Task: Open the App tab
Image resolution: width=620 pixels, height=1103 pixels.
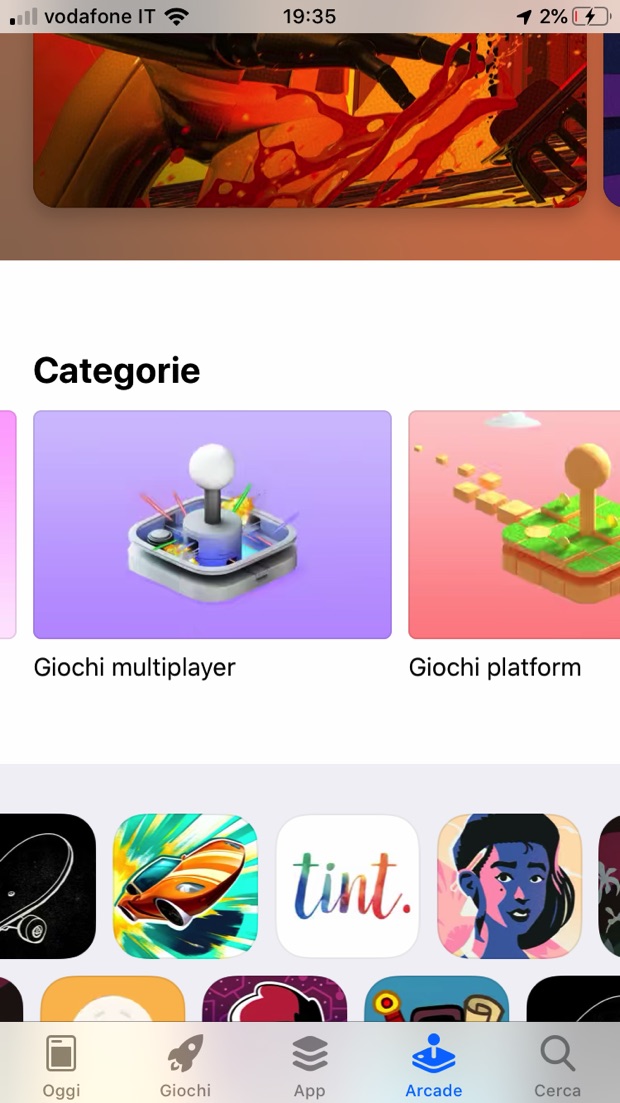Action: pyautogui.click(x=309, y=1066)
